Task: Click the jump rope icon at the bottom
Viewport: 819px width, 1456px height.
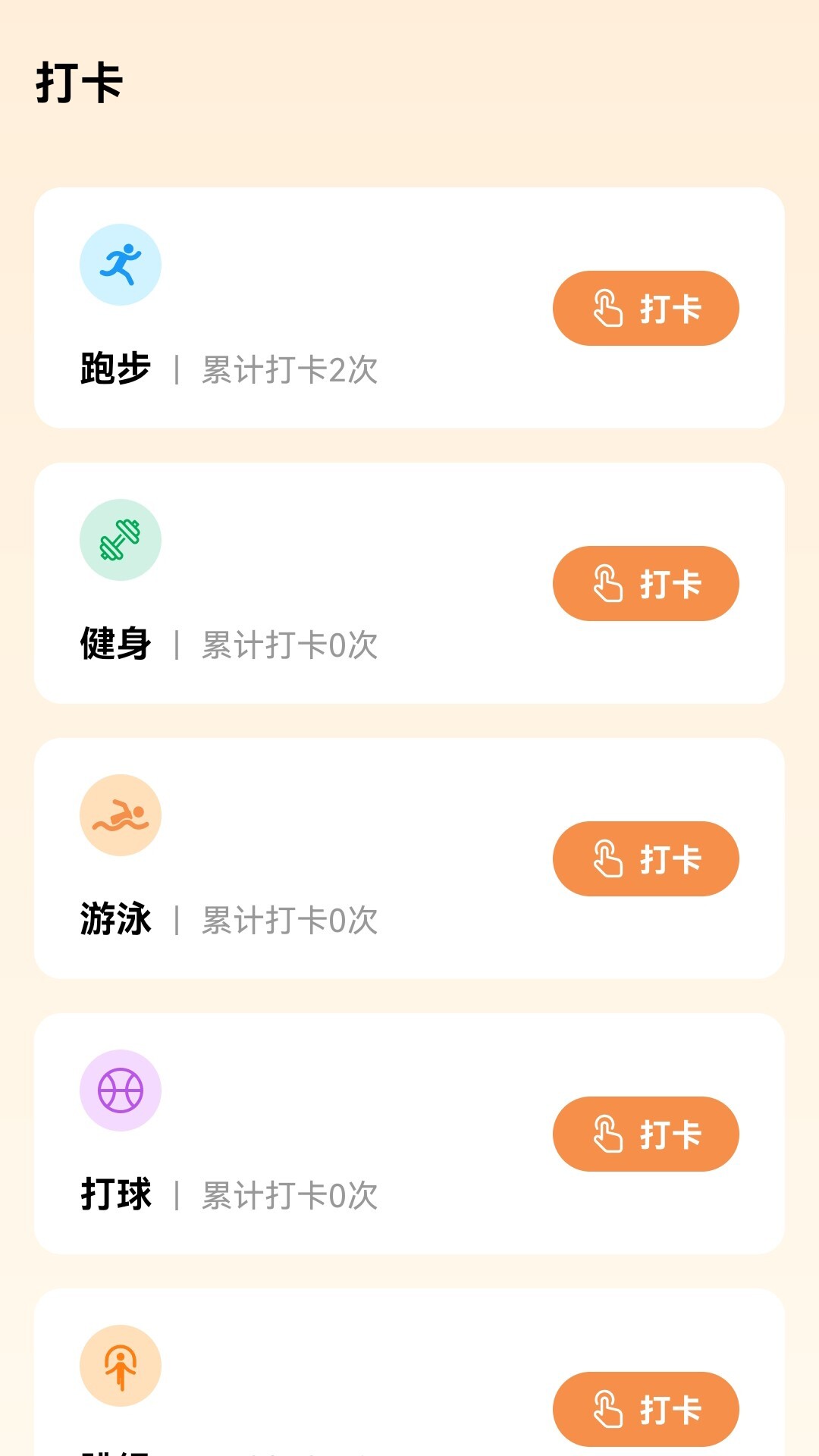Action: pos(121,1365)
